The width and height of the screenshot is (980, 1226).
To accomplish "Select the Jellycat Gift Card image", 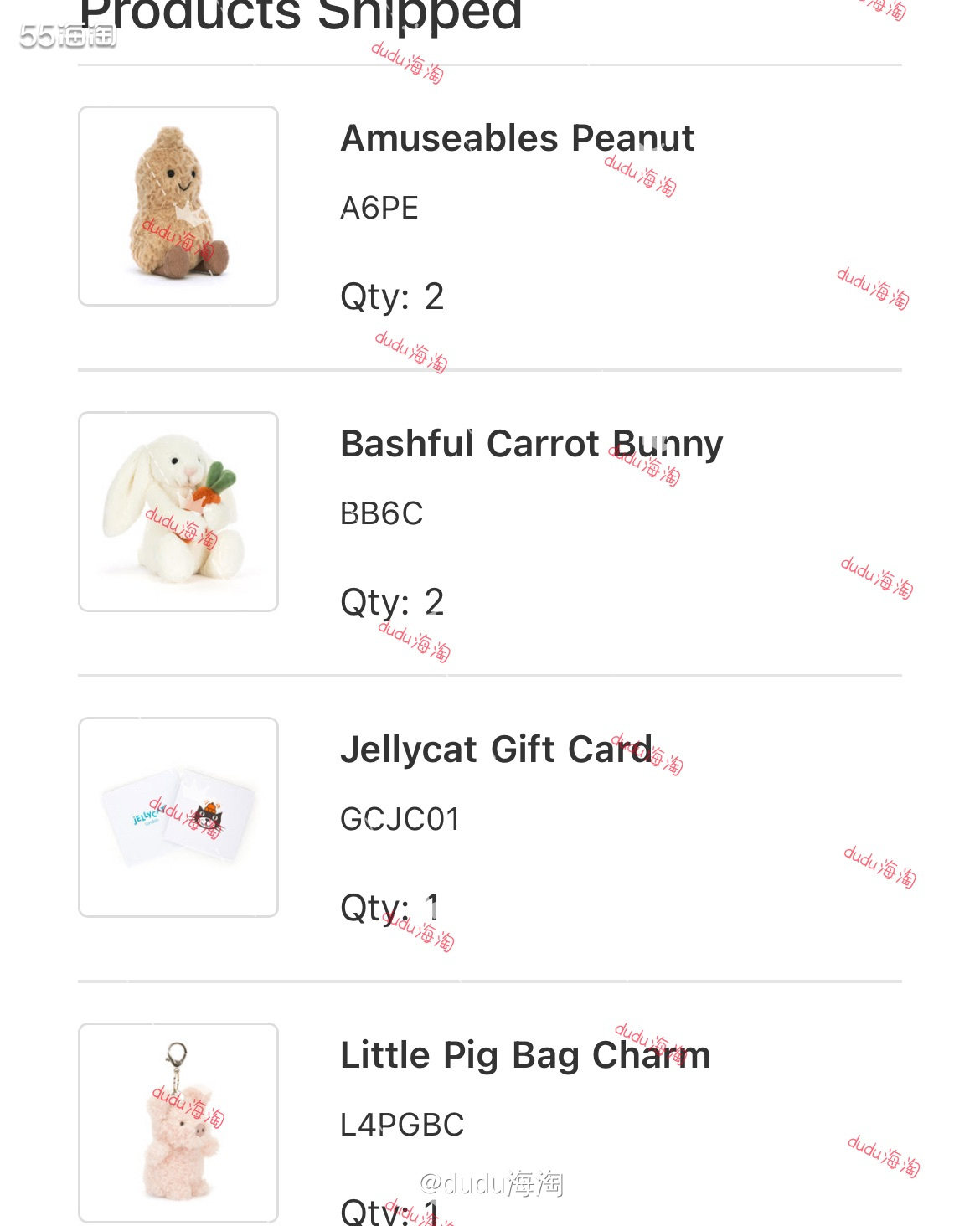I will 178,817.
